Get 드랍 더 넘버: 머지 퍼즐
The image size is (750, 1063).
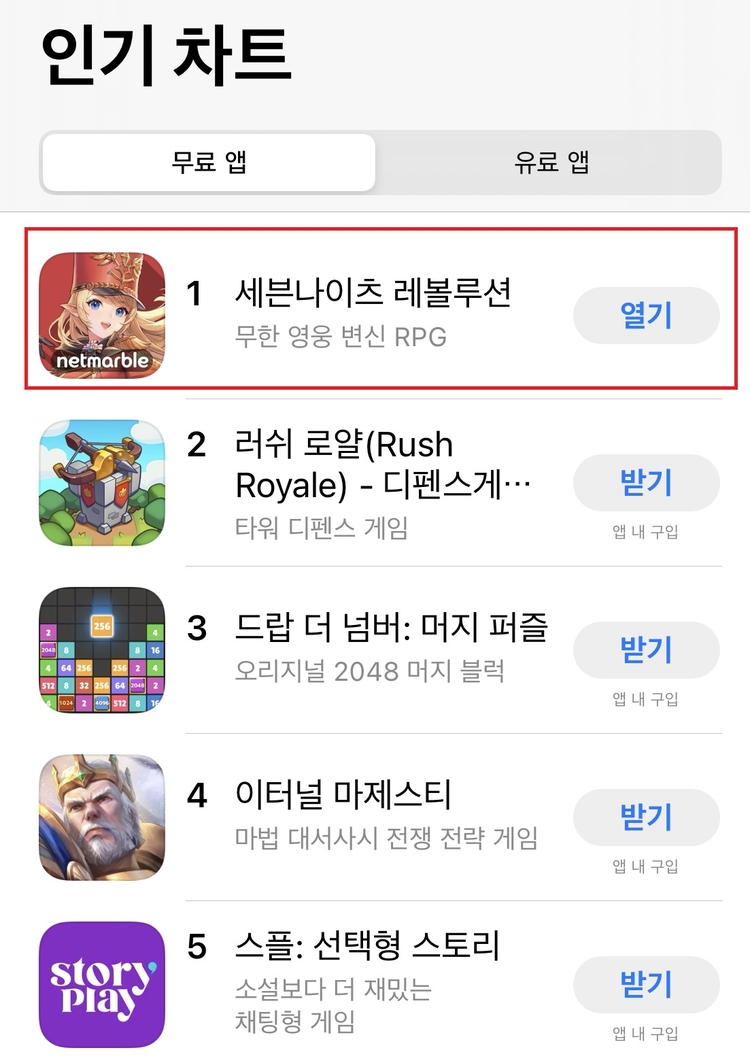coord(646,650)
